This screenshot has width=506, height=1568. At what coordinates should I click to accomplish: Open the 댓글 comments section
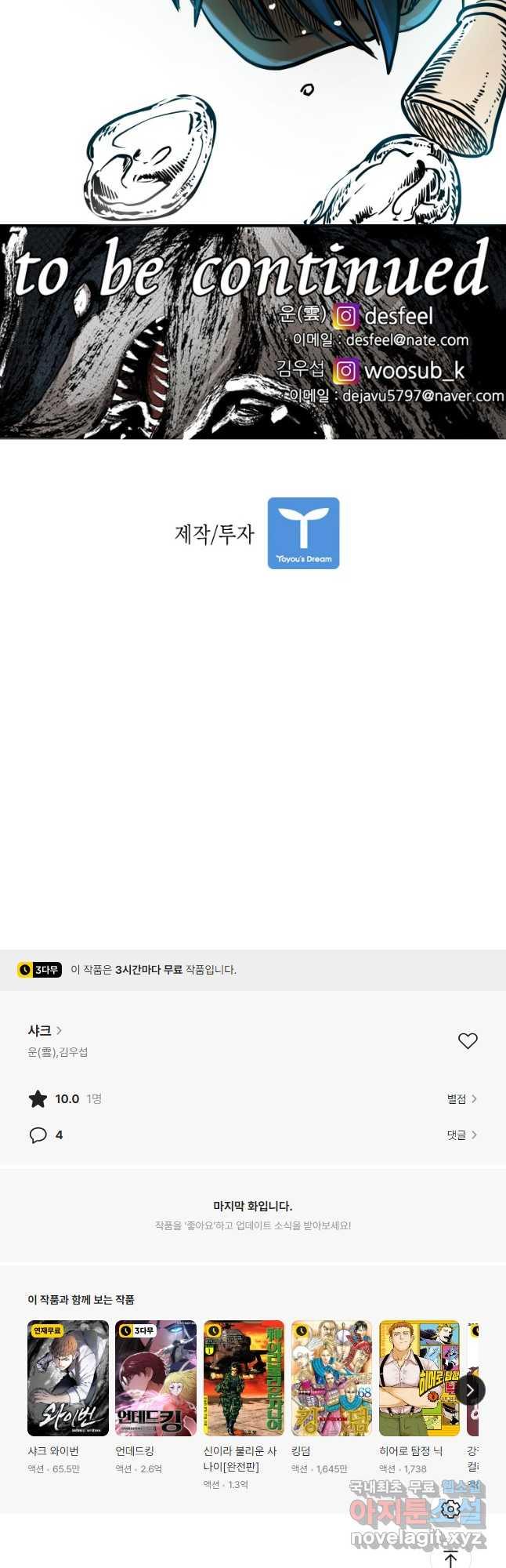click(461, 1135)
